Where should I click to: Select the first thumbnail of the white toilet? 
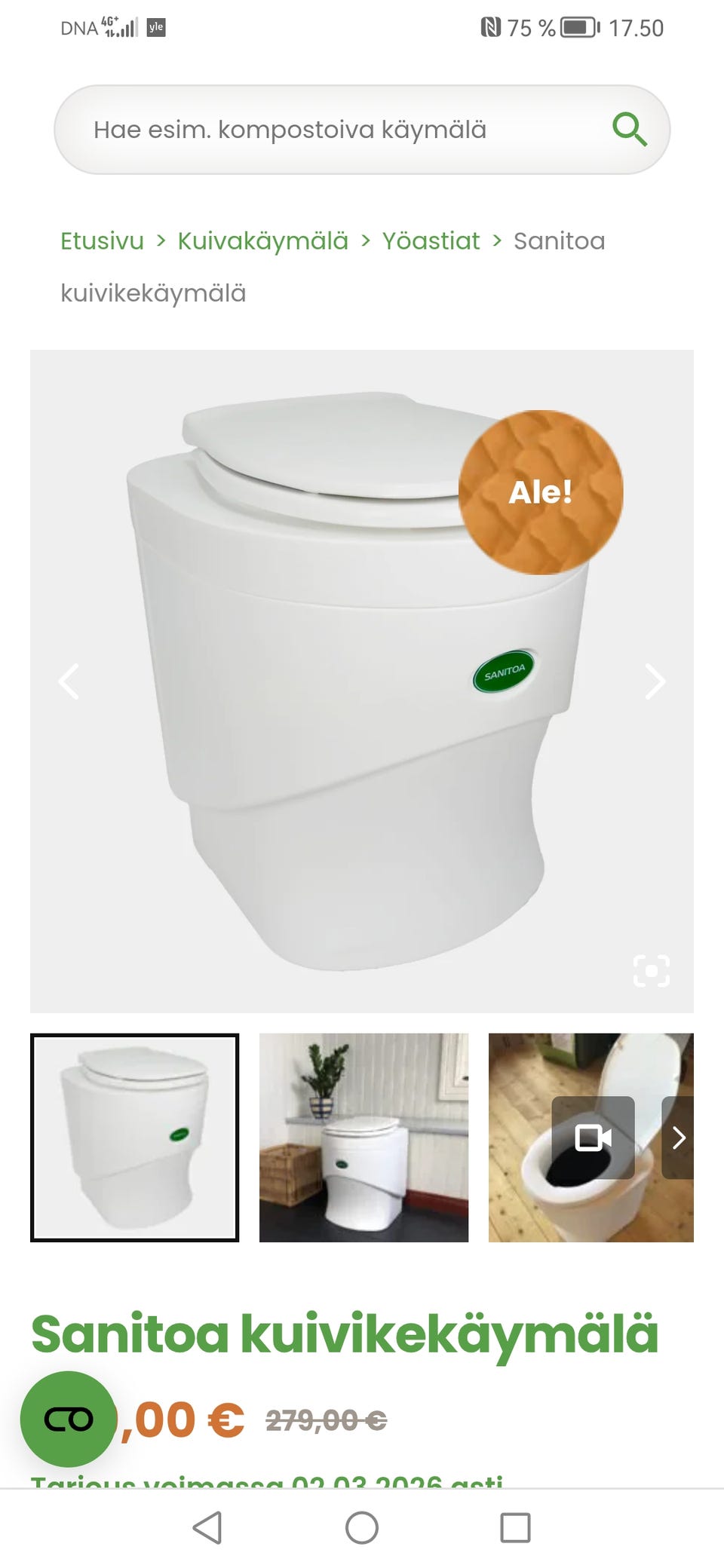(135, 1138)
